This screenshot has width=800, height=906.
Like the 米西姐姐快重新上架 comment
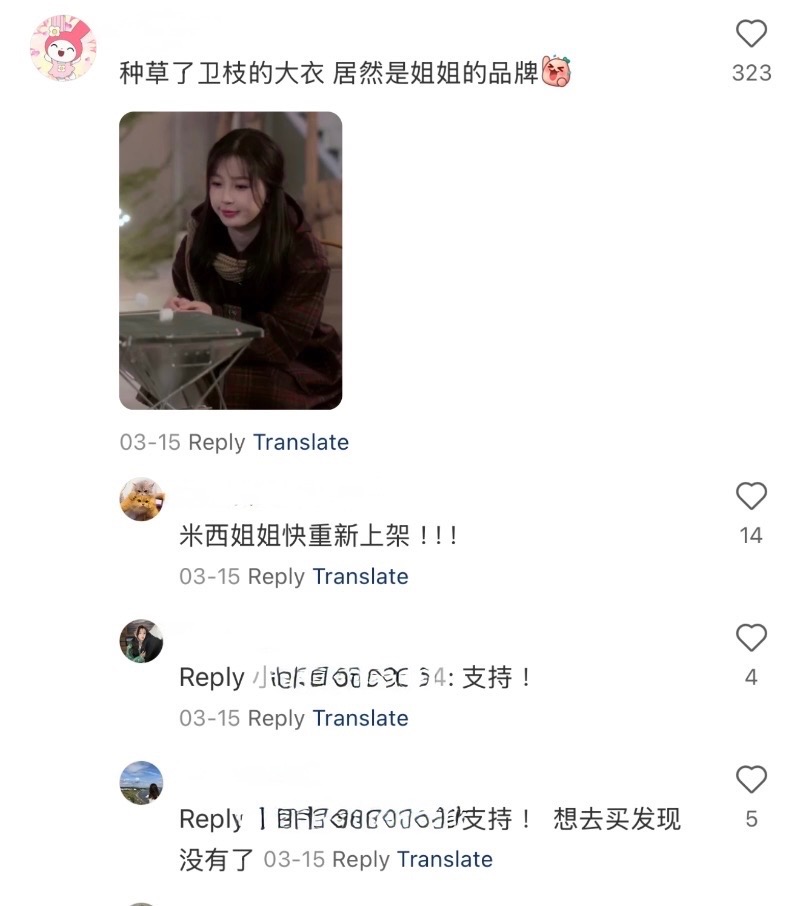click(751, 496)
